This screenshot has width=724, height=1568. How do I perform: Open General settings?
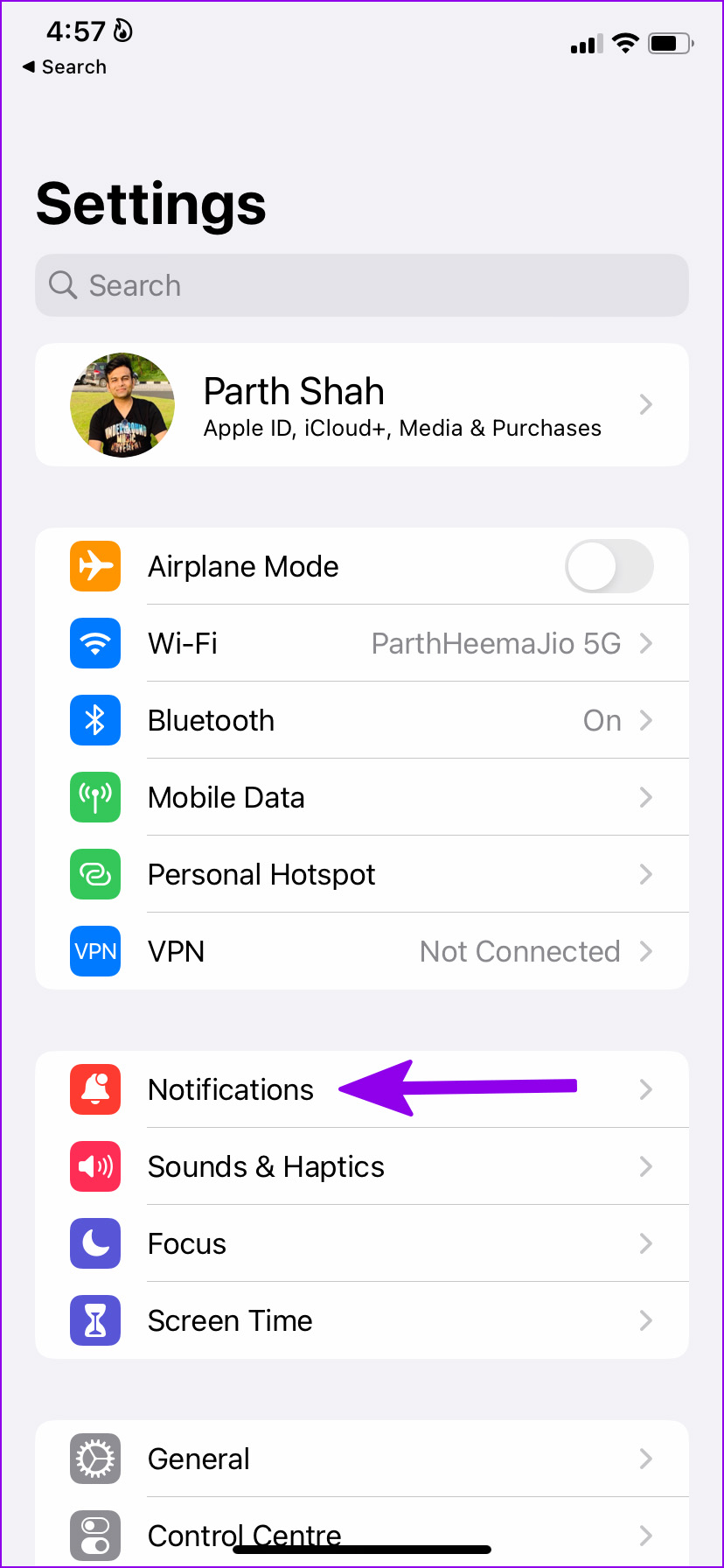[x=361, y=1459]
